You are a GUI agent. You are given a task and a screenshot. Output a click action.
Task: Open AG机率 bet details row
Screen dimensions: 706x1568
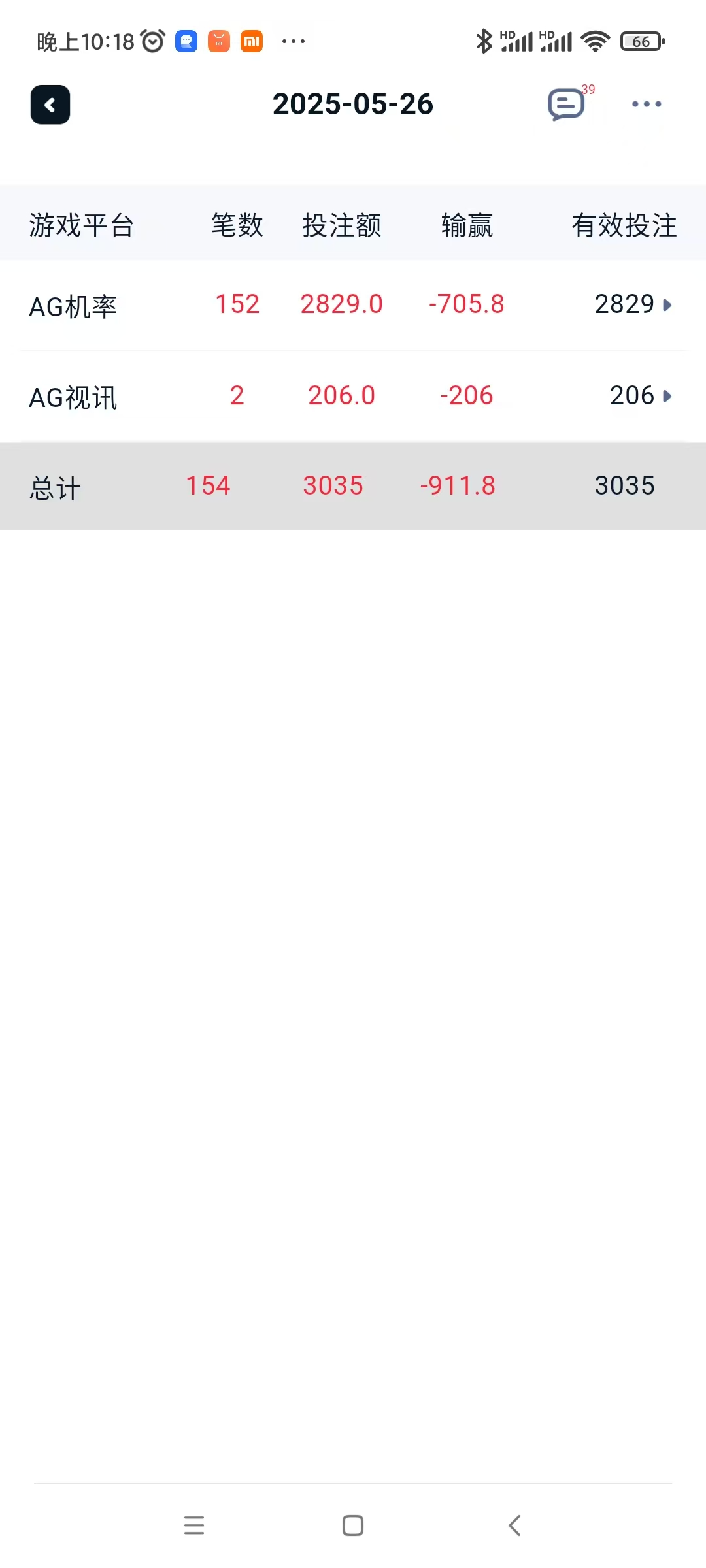(x=353, y=305)
